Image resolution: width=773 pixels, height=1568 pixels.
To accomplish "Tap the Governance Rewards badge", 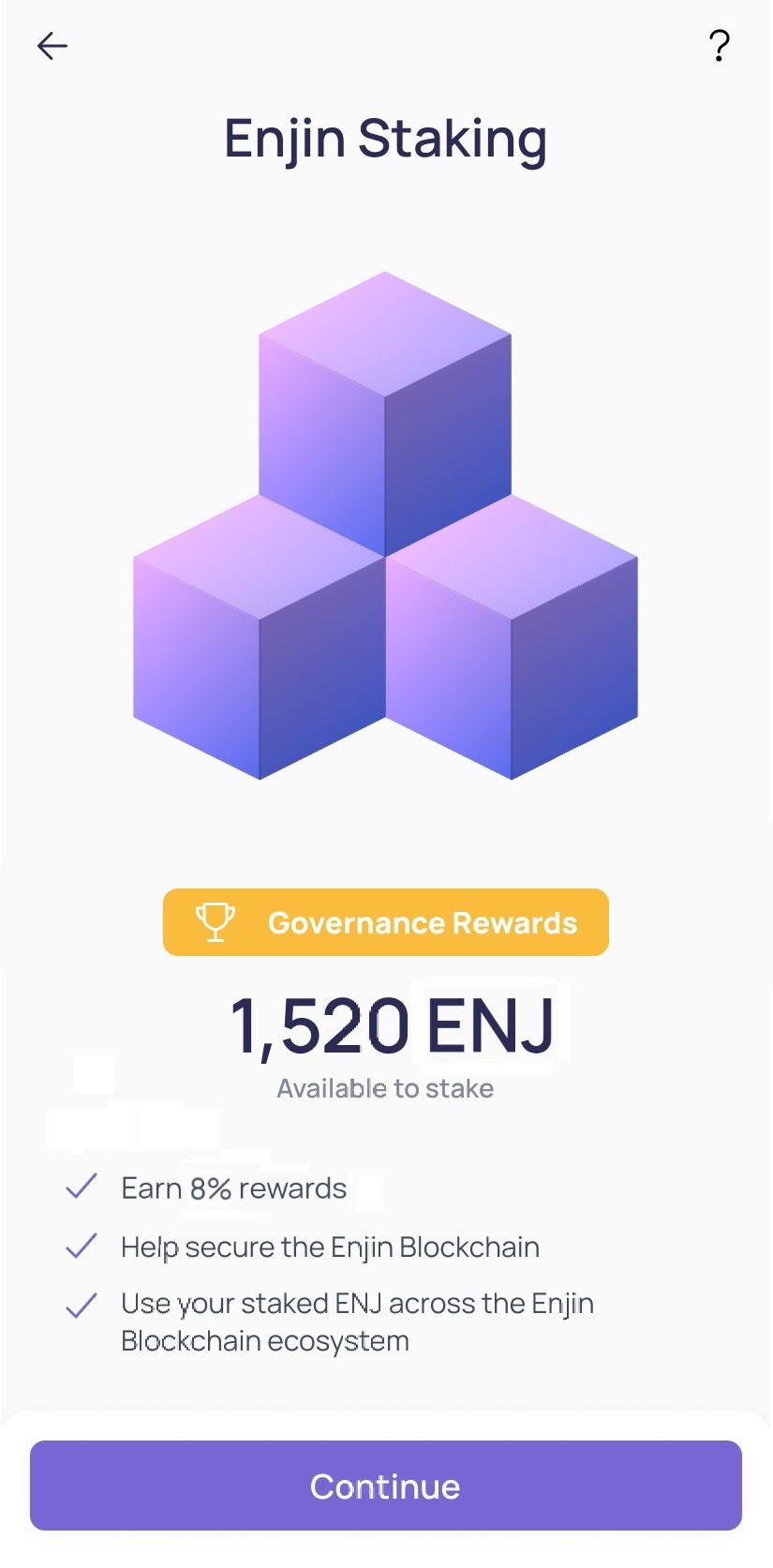I will (x=385, y=922).
